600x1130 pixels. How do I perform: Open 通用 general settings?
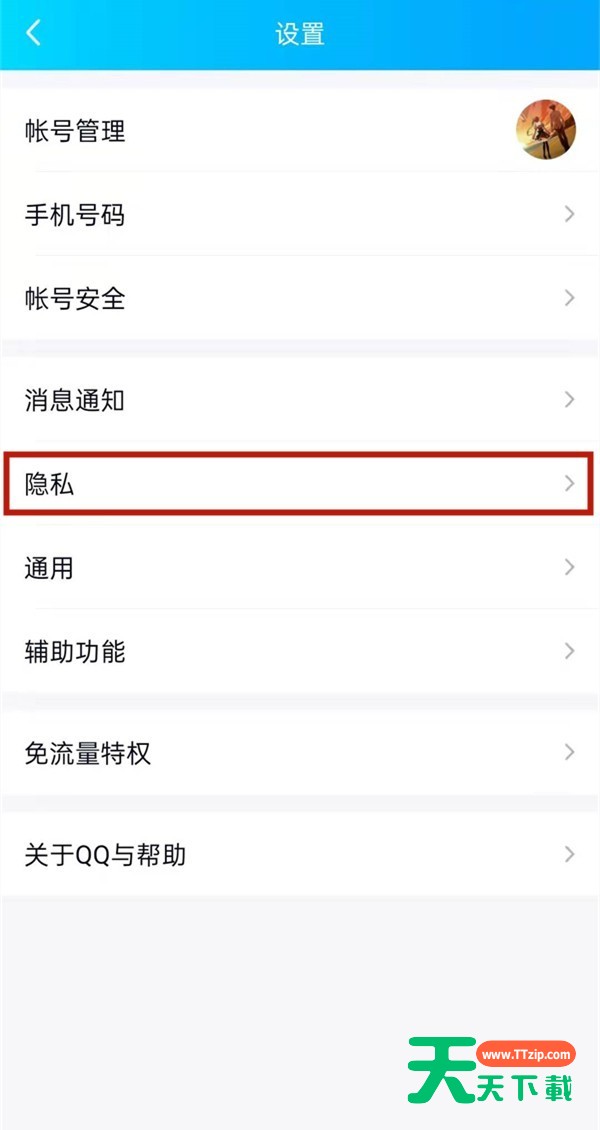[x=300, y=568]
